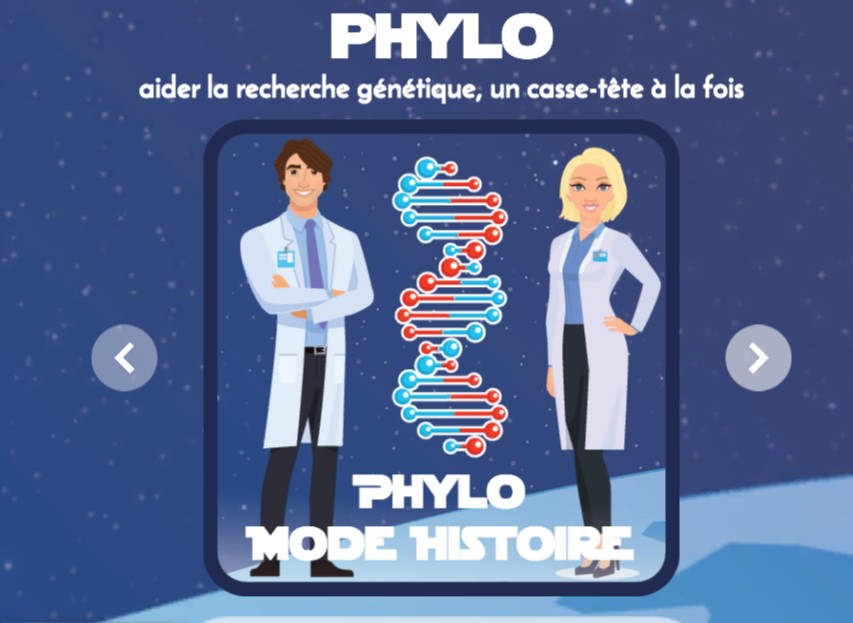Go to the next game mode card

[758, 357]
